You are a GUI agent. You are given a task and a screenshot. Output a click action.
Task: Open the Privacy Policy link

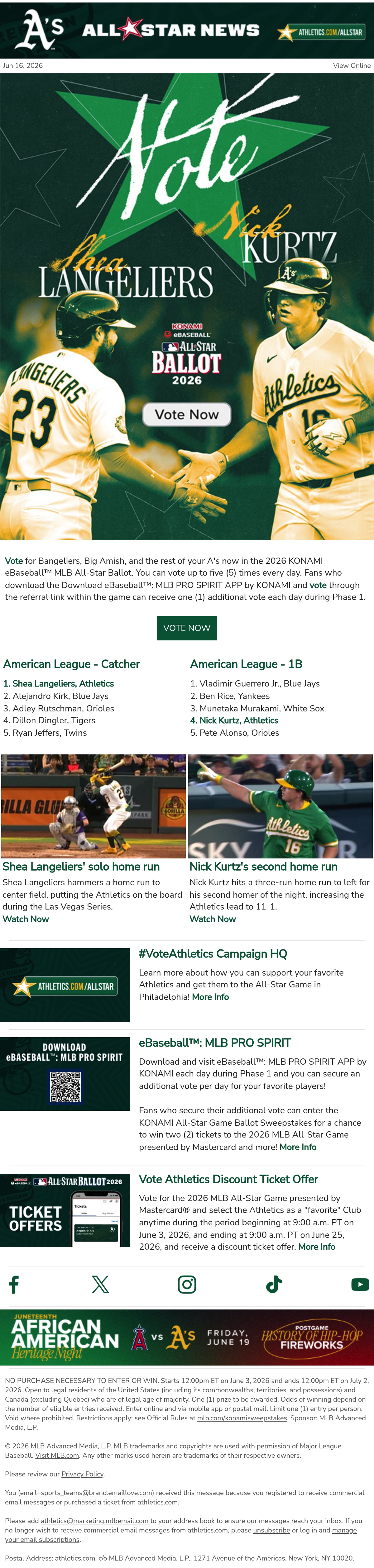82,1474
